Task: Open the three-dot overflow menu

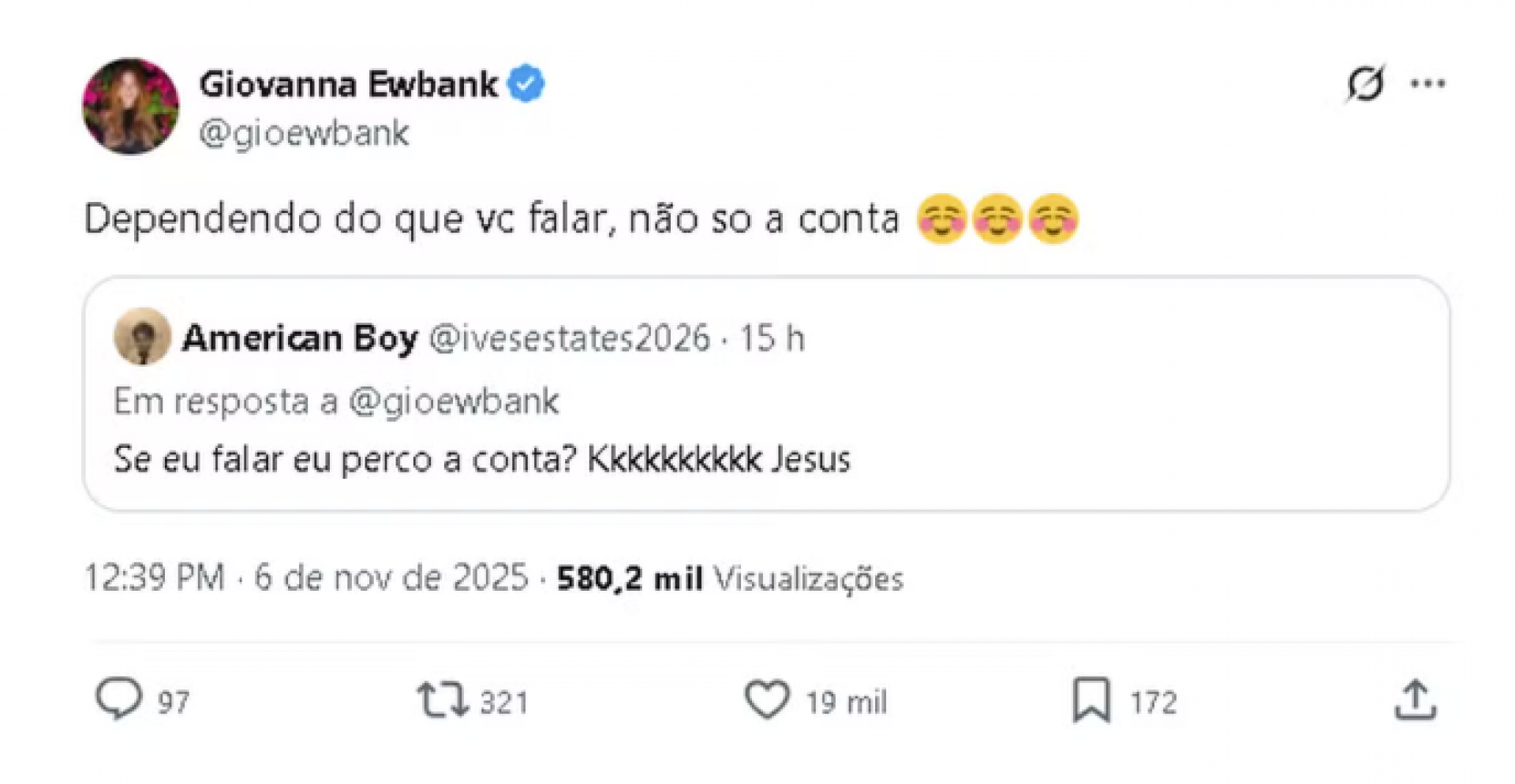Action: point(1427,84)
